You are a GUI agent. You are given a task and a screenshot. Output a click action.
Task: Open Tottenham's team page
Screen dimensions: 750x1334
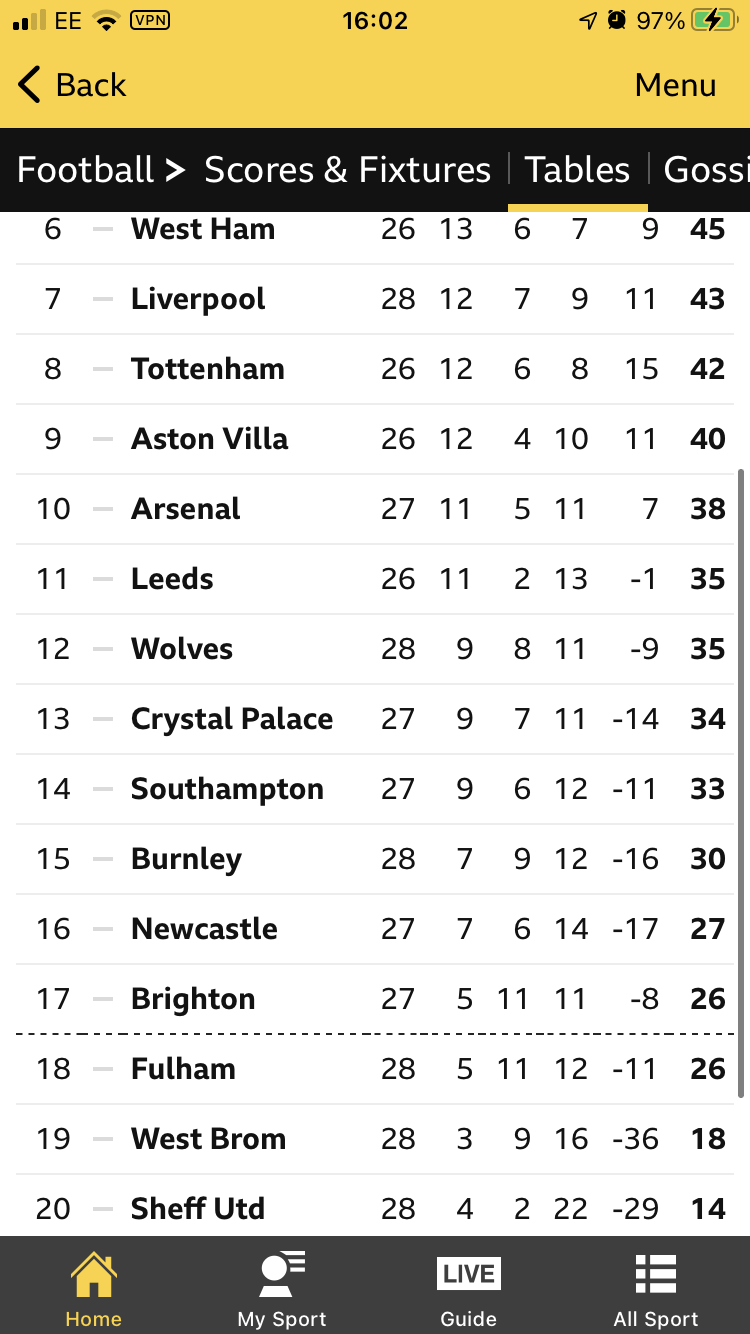coord(207,369)
